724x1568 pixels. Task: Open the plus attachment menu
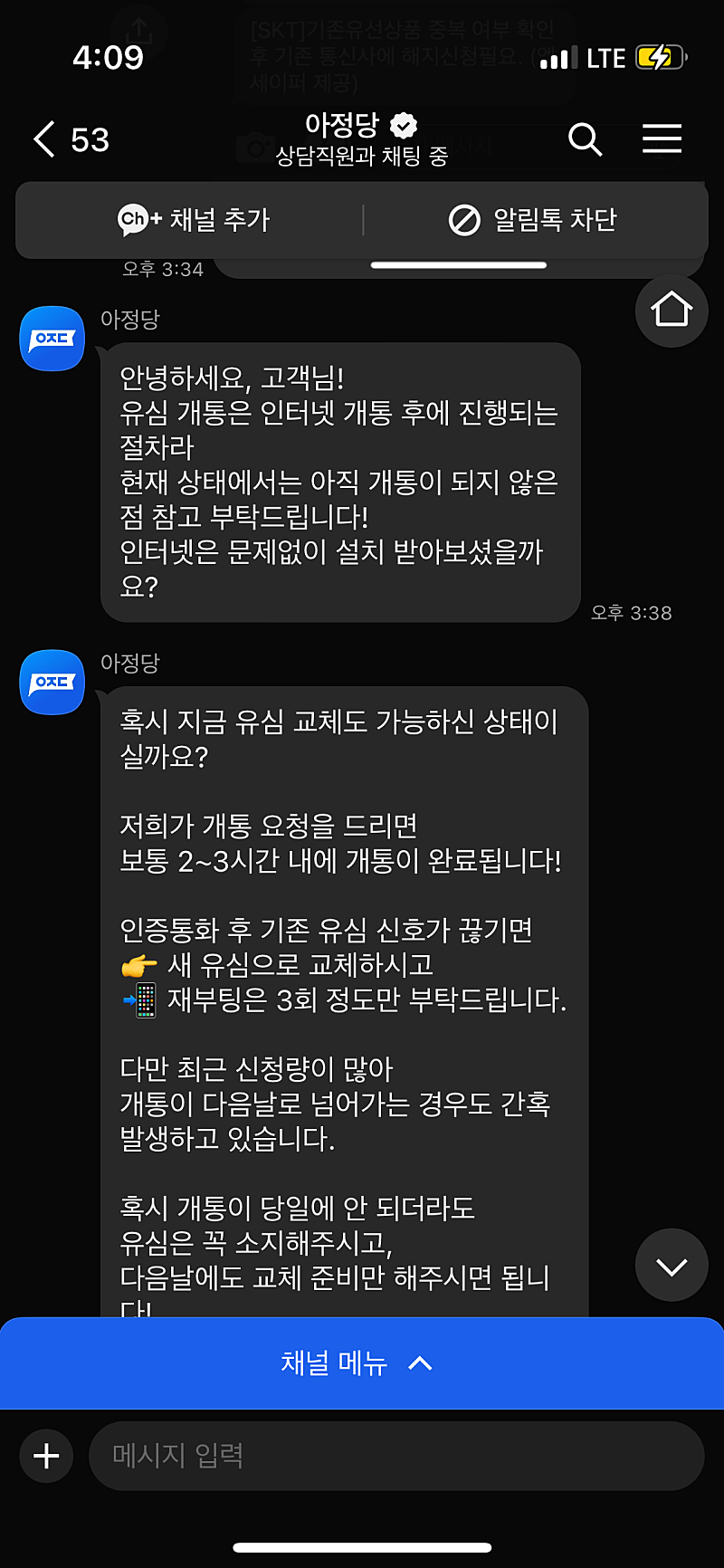(x=46, y=1456)
